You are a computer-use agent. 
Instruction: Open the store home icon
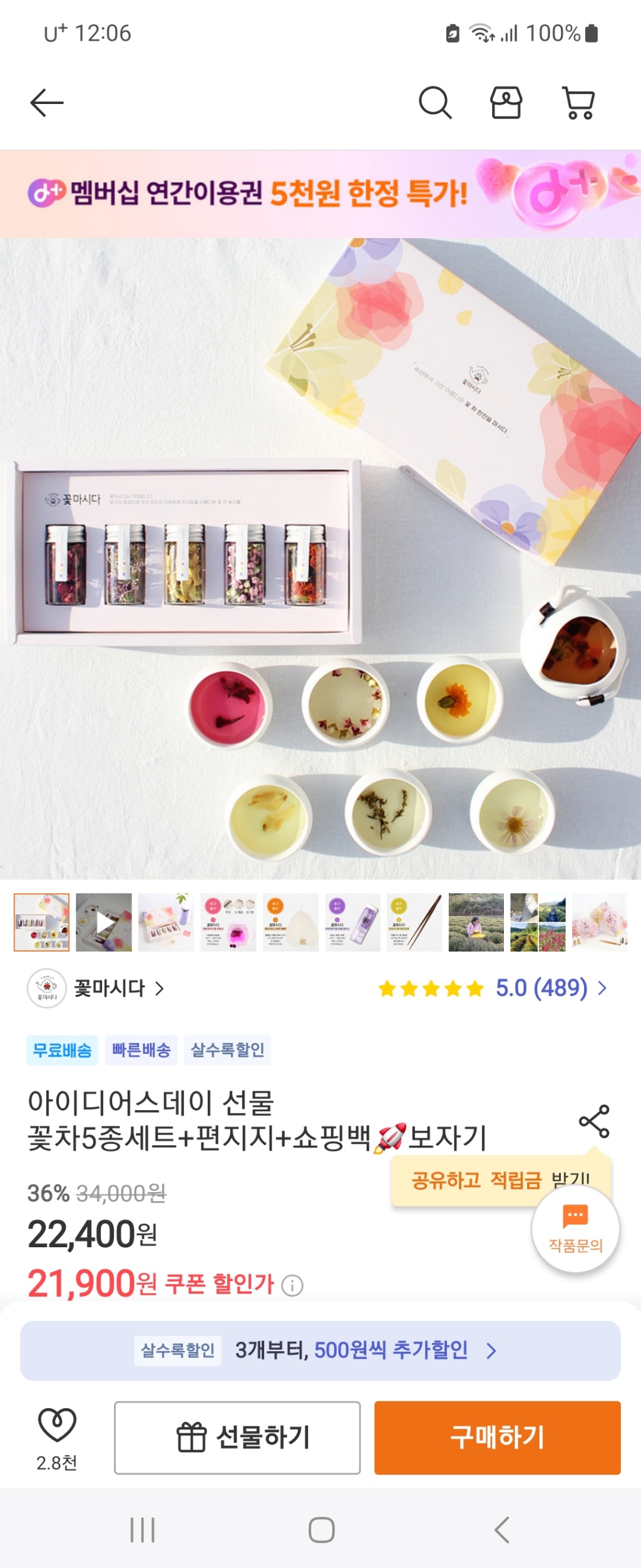pyautogui.click(x=506, y=103)
